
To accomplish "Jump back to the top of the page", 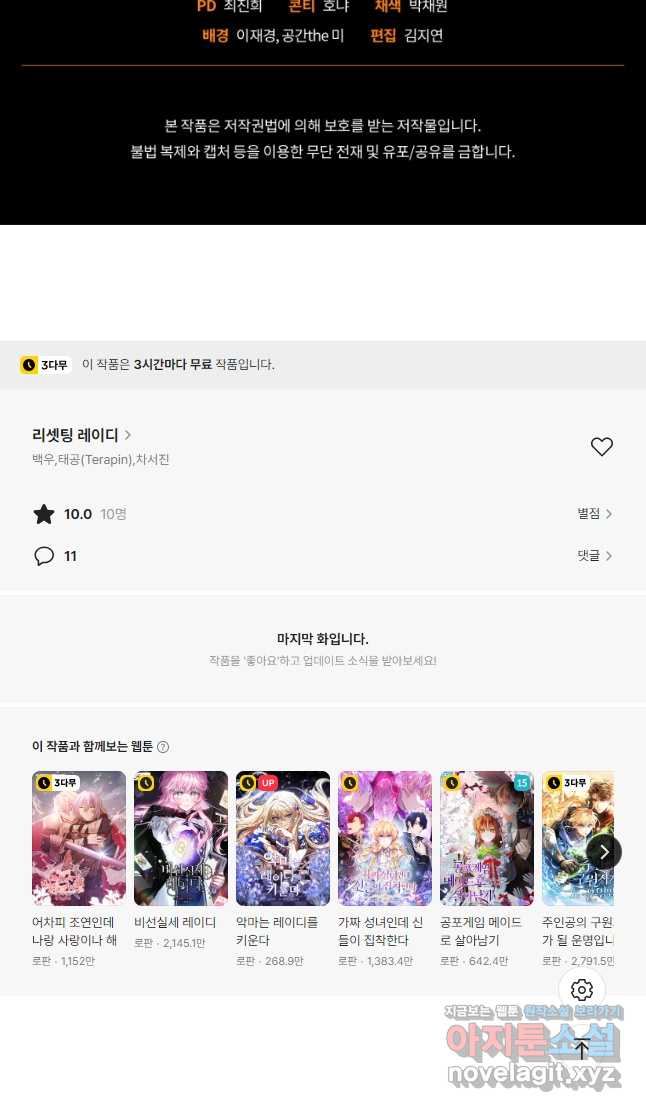I will pos(582,1048).
